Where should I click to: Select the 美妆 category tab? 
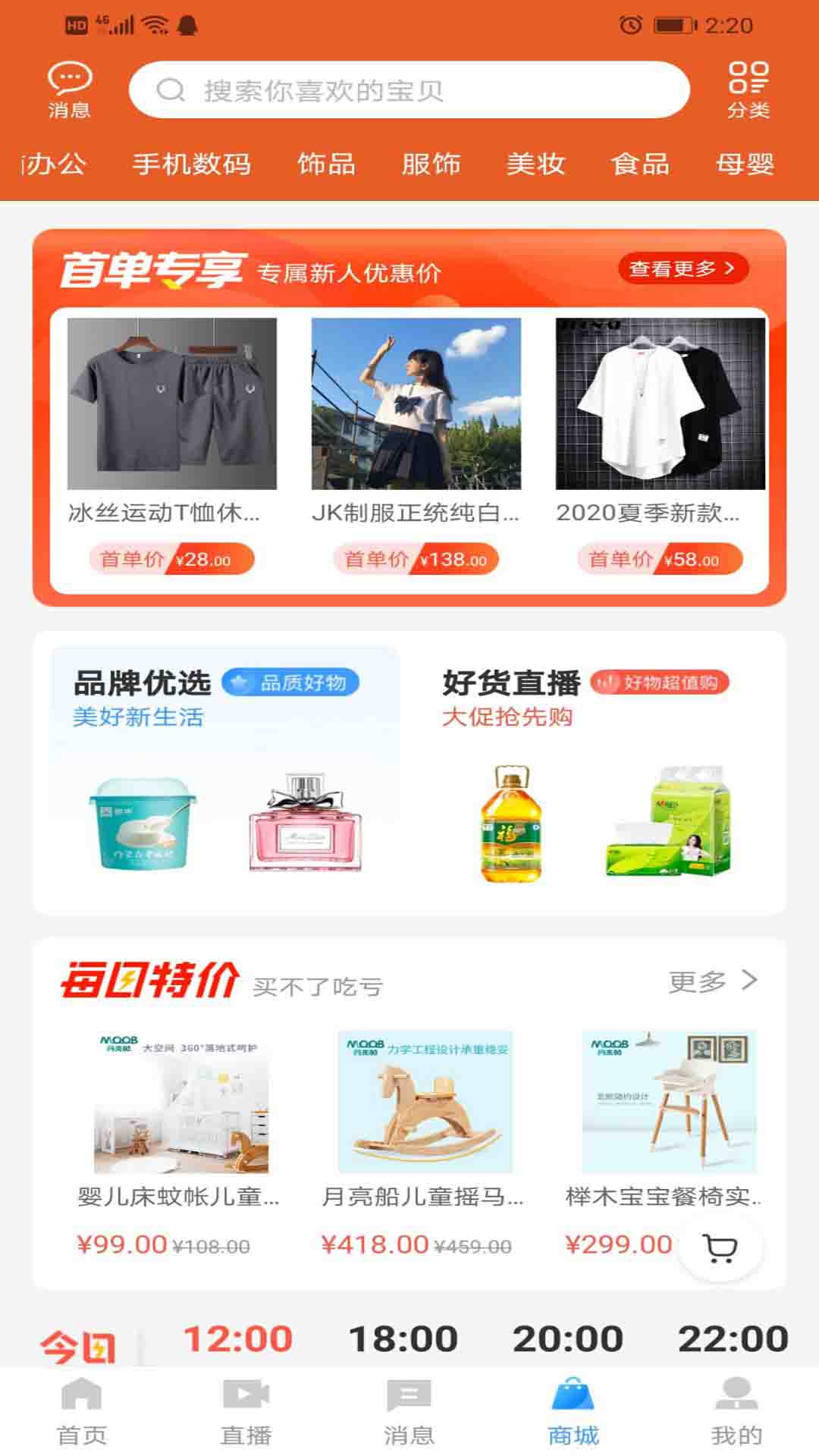click(x=535, y=164)
